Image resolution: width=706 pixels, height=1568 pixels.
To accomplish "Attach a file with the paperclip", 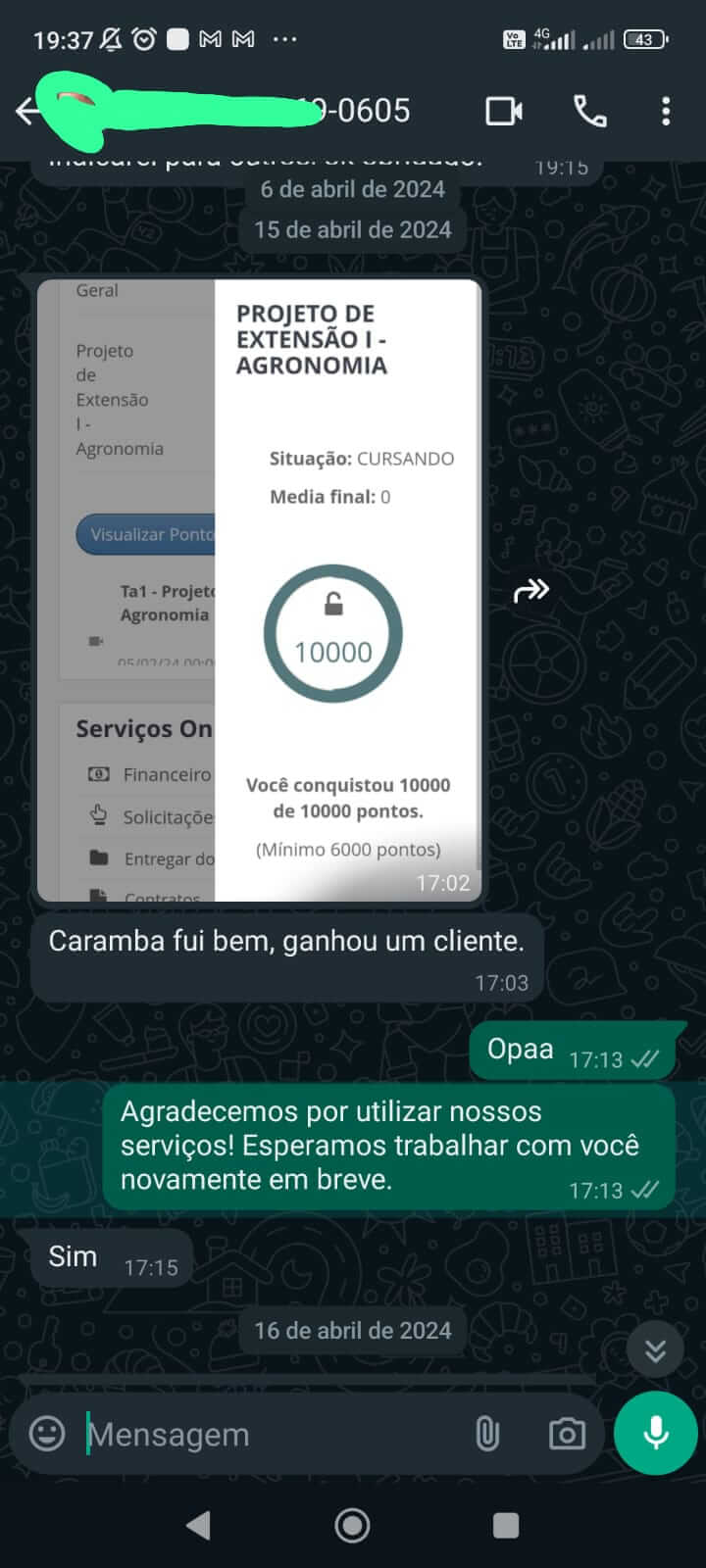I will (x=487, y=1434).
